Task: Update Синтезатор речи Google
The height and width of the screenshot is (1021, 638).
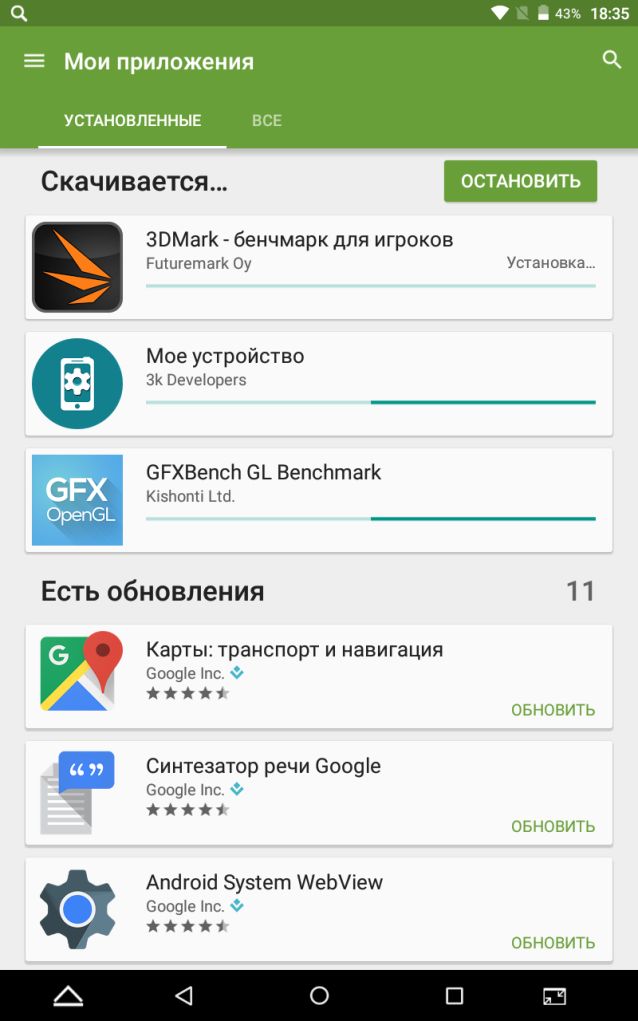Action: (552, 826)
